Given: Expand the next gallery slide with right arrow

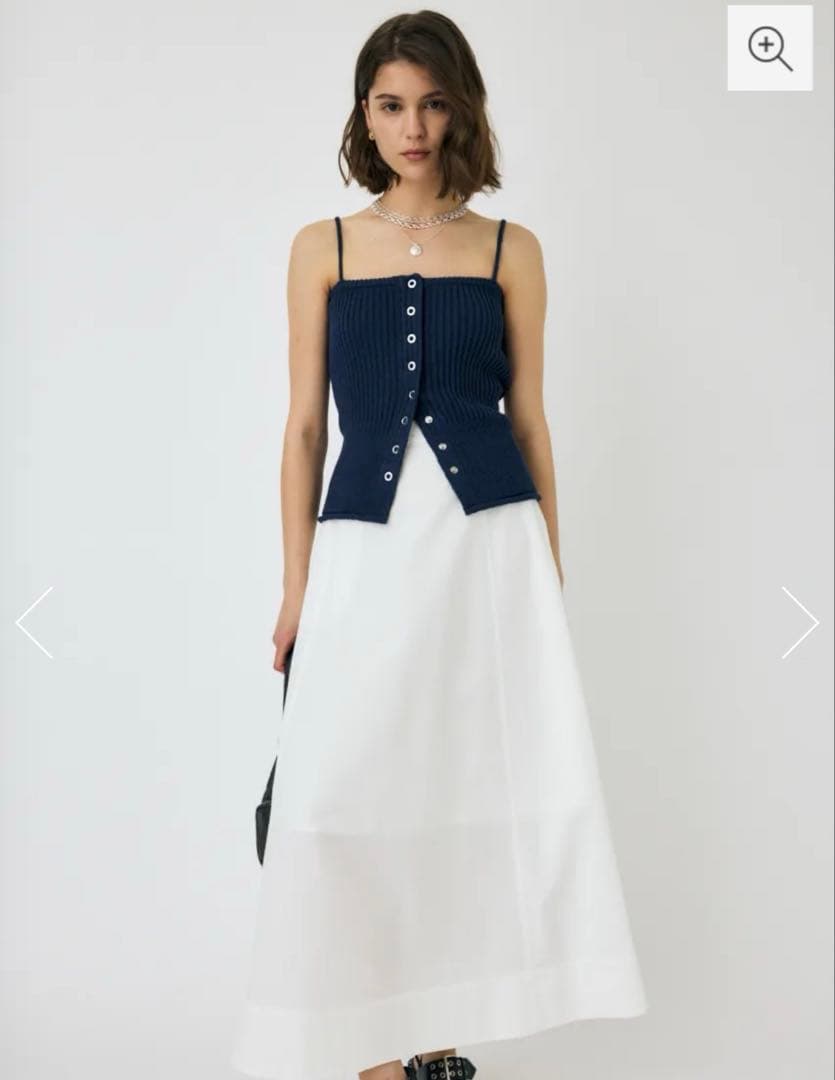Looking at the screenshot, I should [800, 620].
